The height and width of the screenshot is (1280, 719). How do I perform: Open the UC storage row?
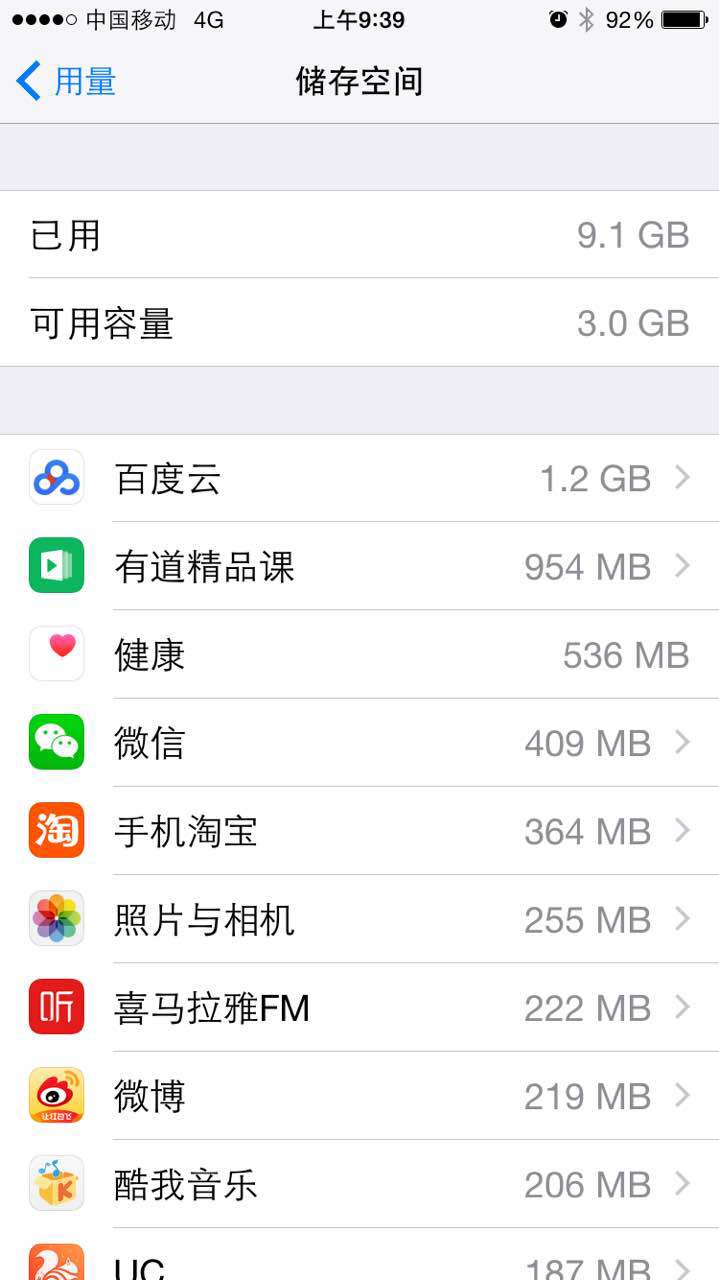[x=360, y=1262]
